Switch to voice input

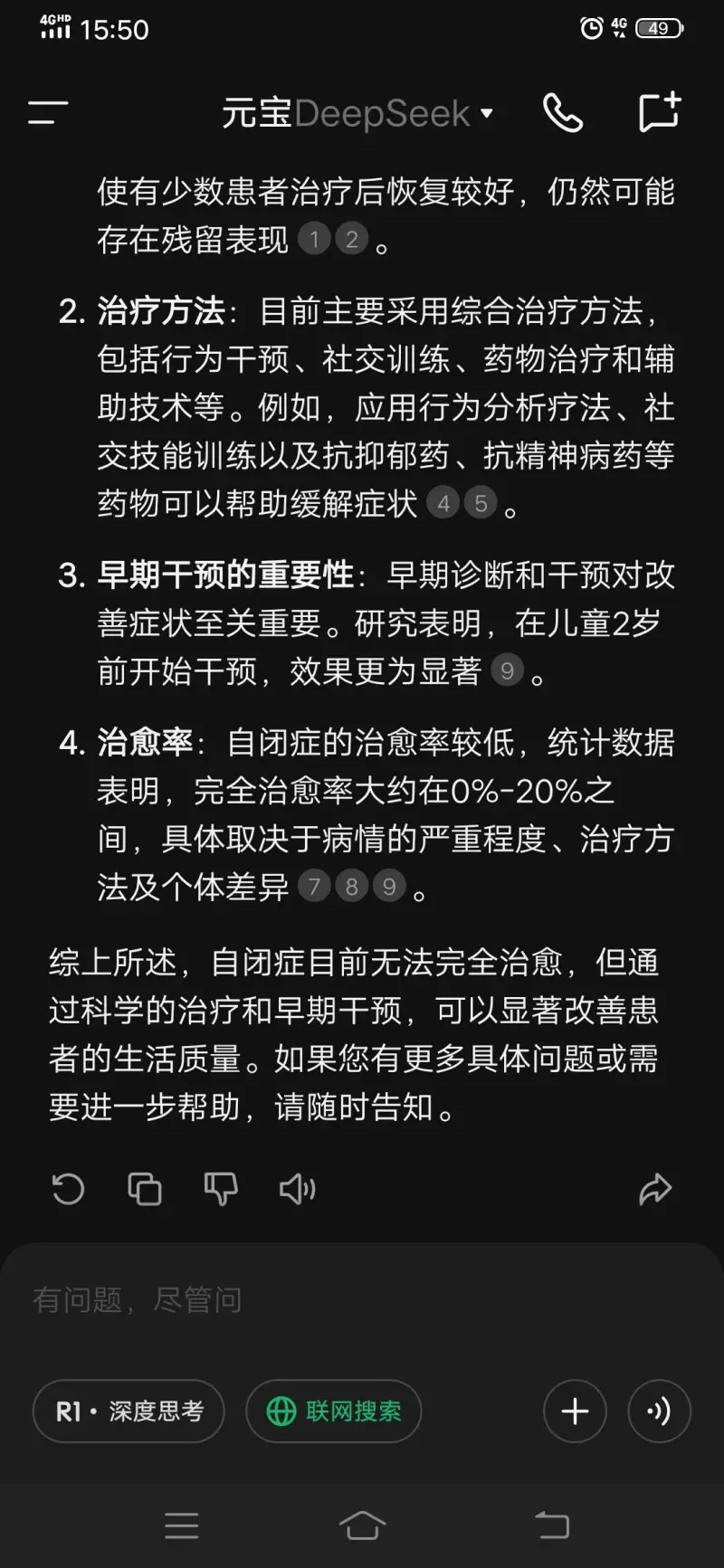coord(659,1411)
